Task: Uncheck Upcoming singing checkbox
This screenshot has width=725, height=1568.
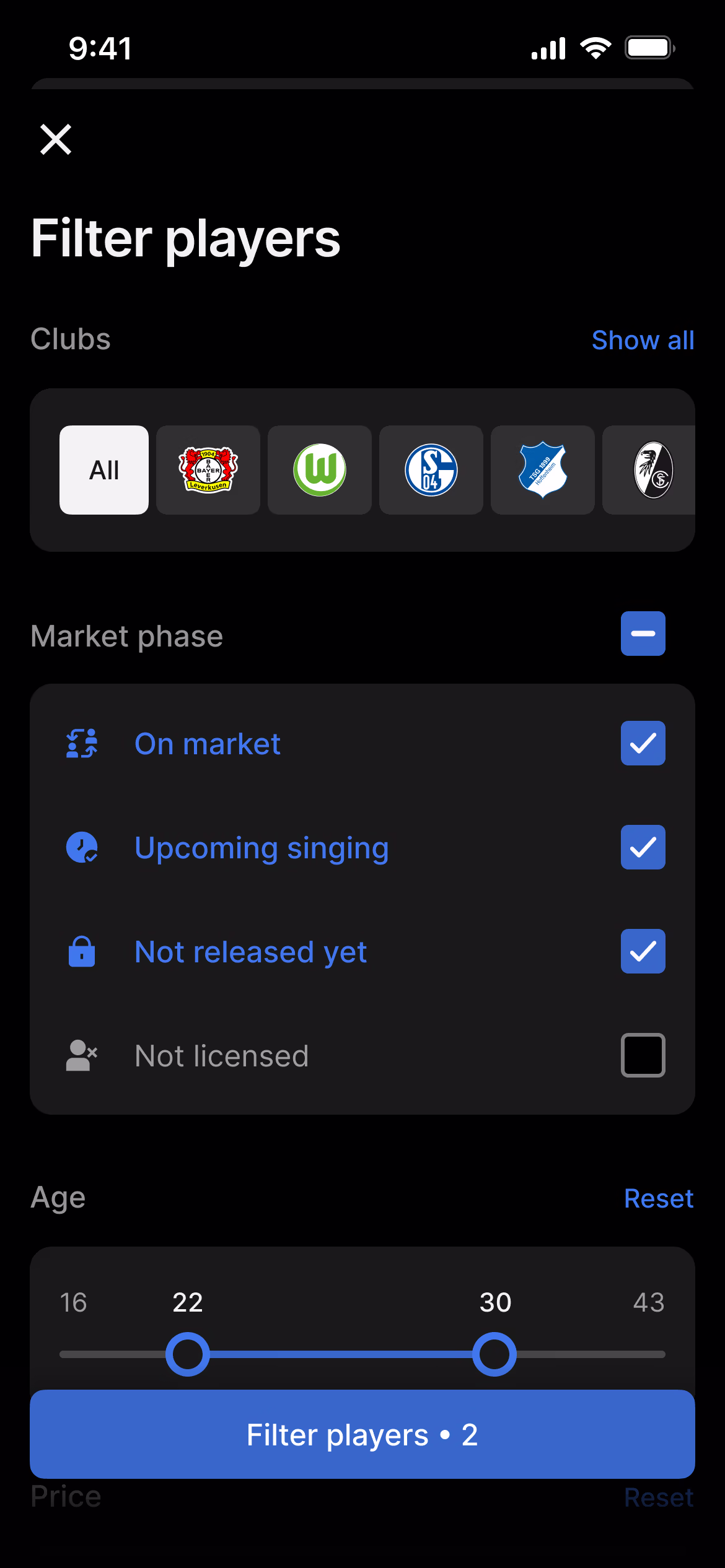Action: (643, 847)
